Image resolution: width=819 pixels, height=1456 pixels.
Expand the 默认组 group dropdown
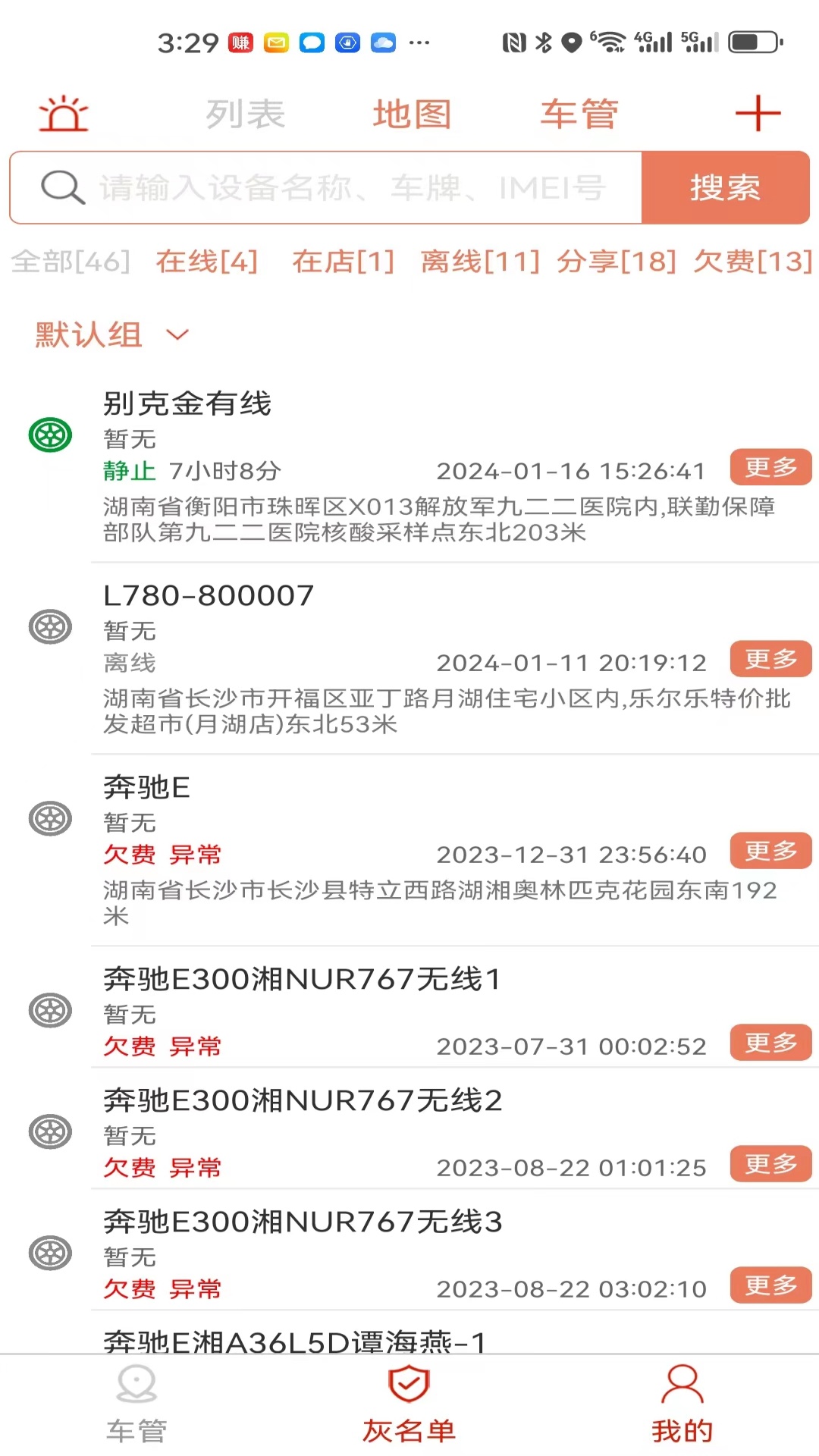pyautogui.click(x=111, y=334)
